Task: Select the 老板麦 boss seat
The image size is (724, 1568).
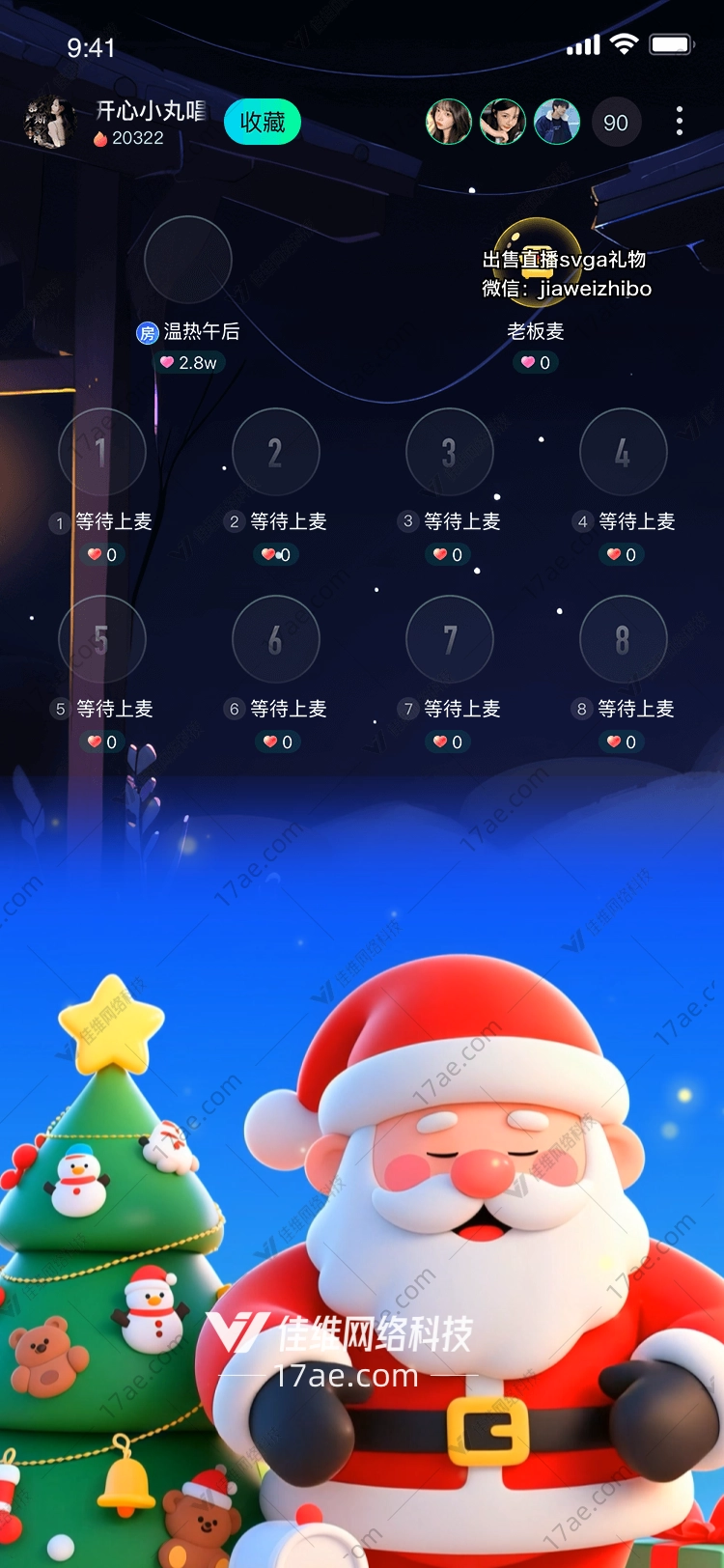Action: point(537,260)
